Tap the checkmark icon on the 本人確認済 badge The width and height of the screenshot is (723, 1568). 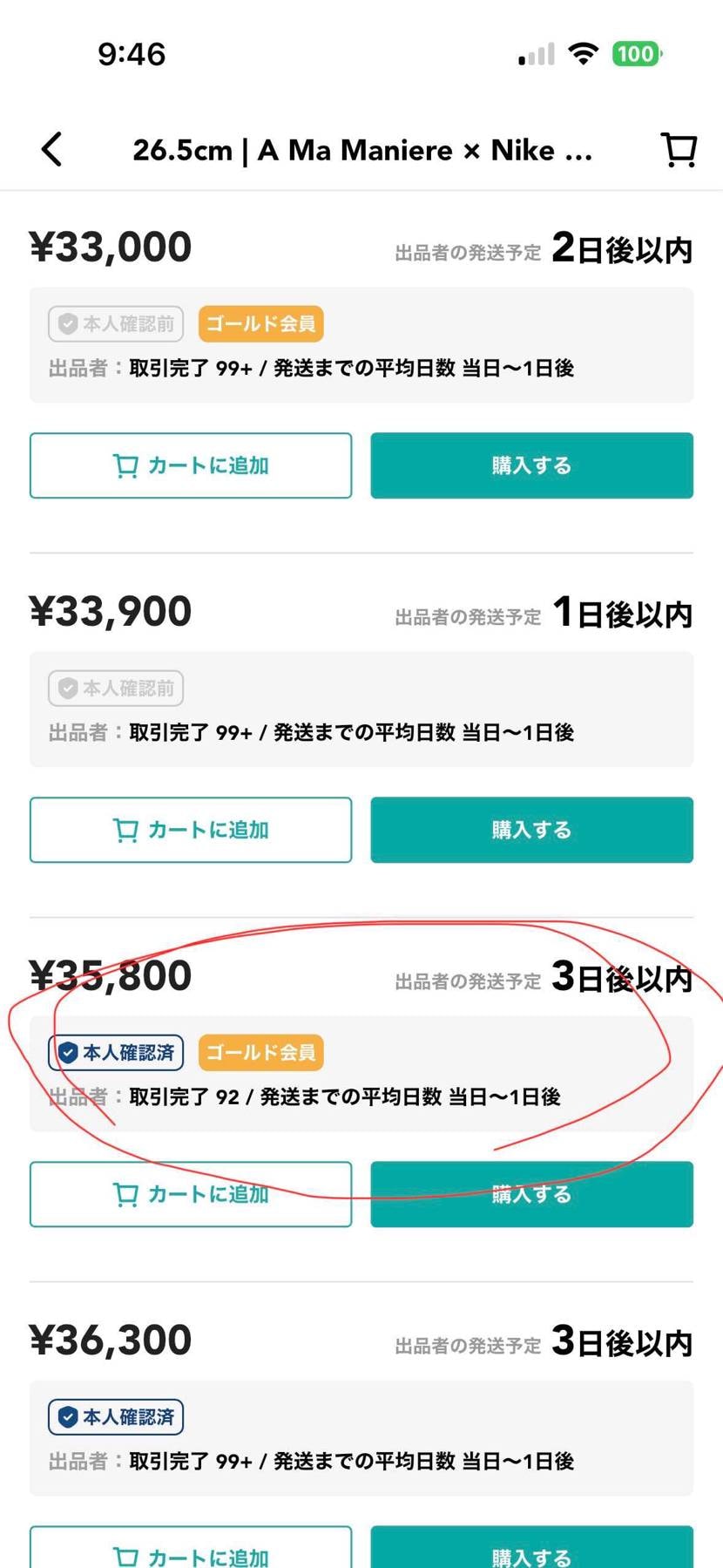tap(66, 1052)
